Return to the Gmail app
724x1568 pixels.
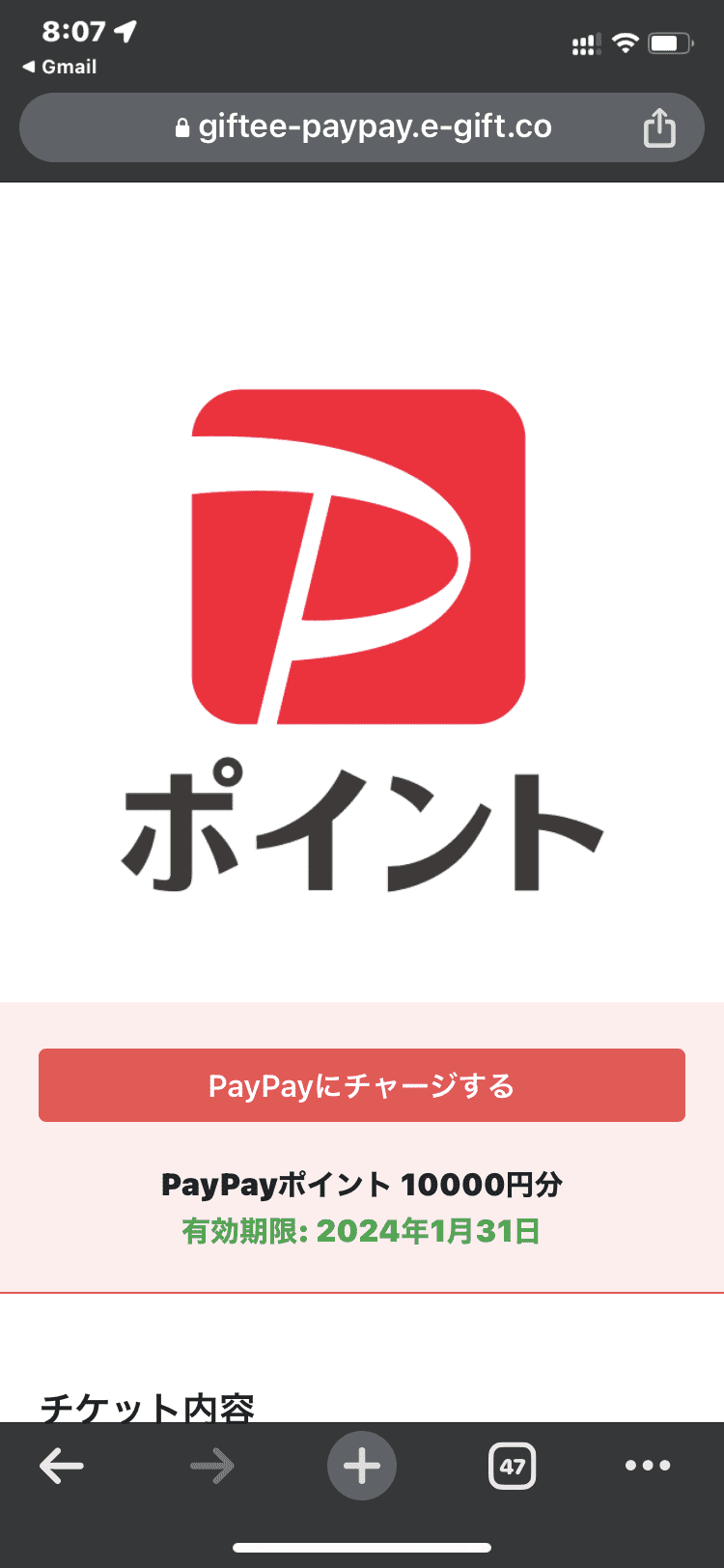point(60,67)
